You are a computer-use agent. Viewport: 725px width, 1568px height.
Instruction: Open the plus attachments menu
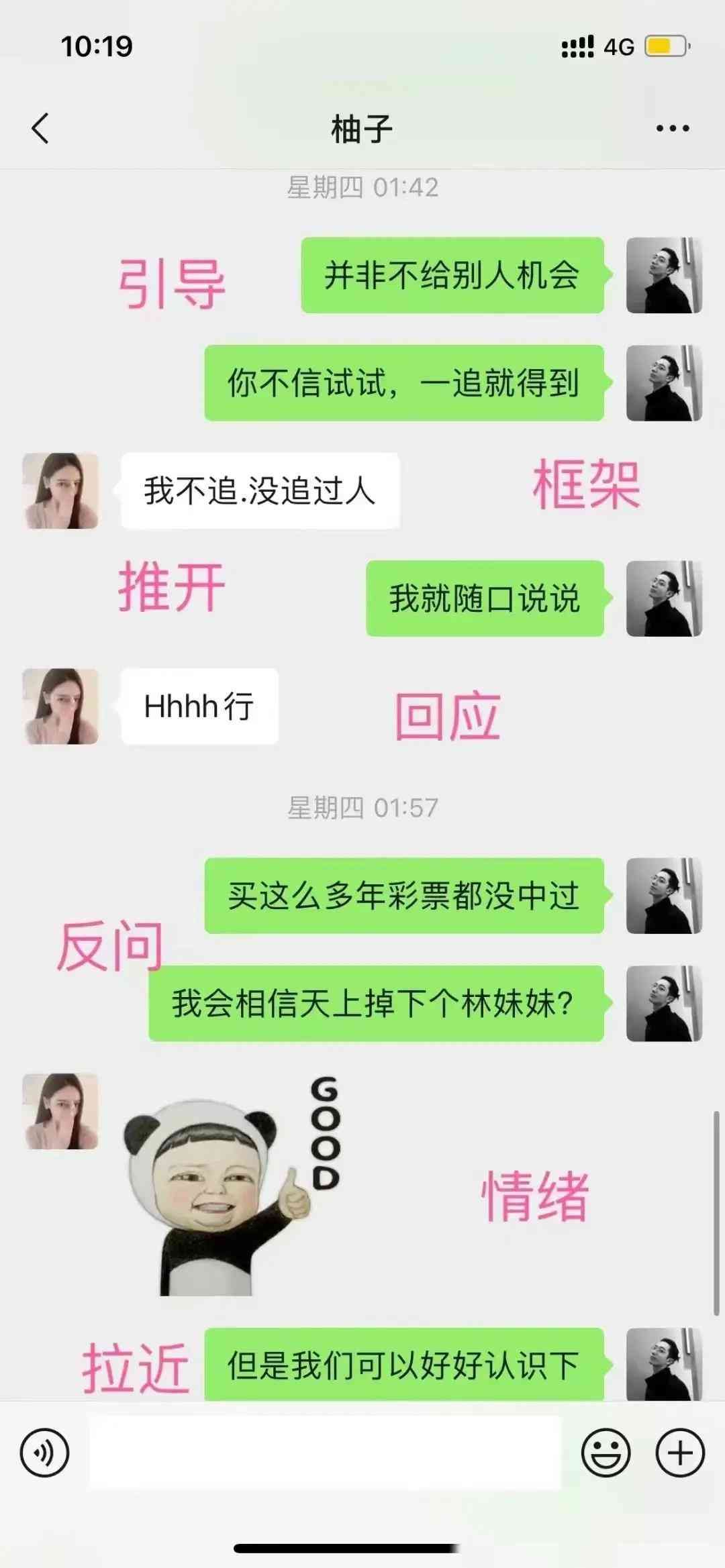[679, 1453]
